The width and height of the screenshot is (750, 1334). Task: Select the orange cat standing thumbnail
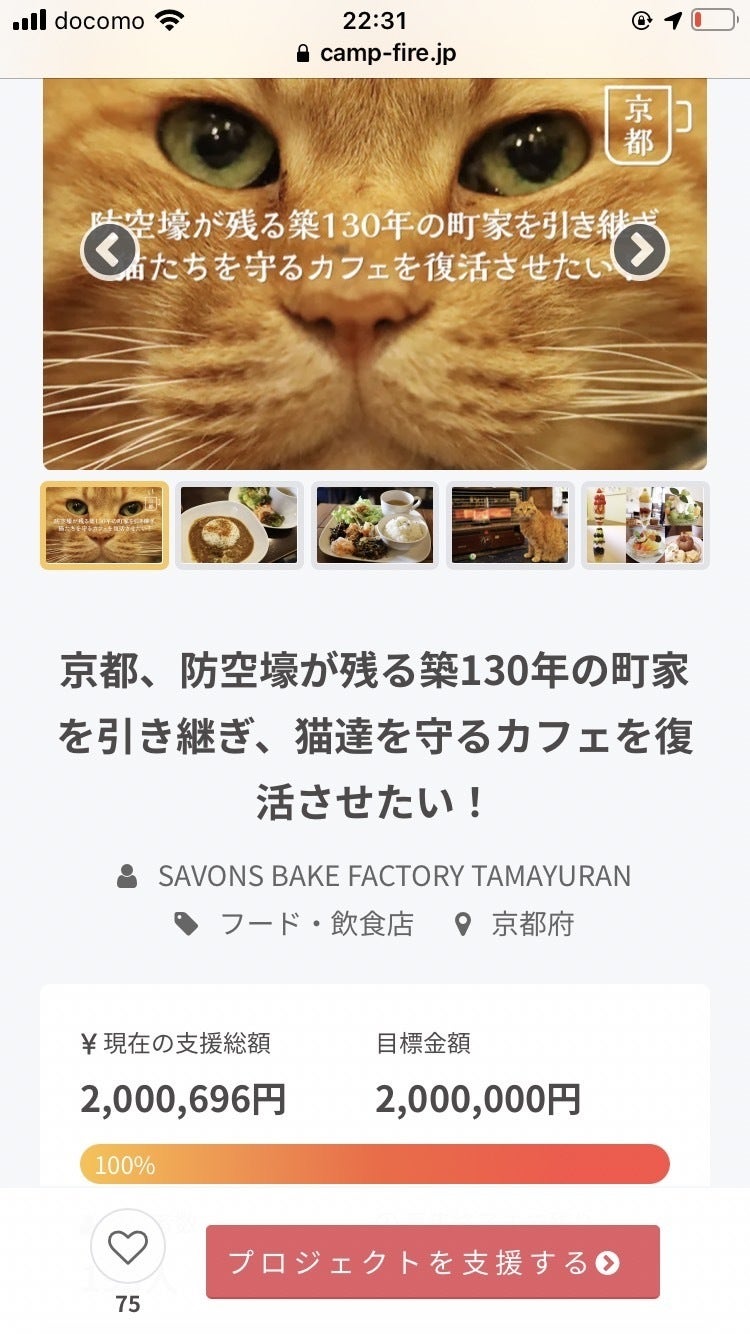coord(510,525)
